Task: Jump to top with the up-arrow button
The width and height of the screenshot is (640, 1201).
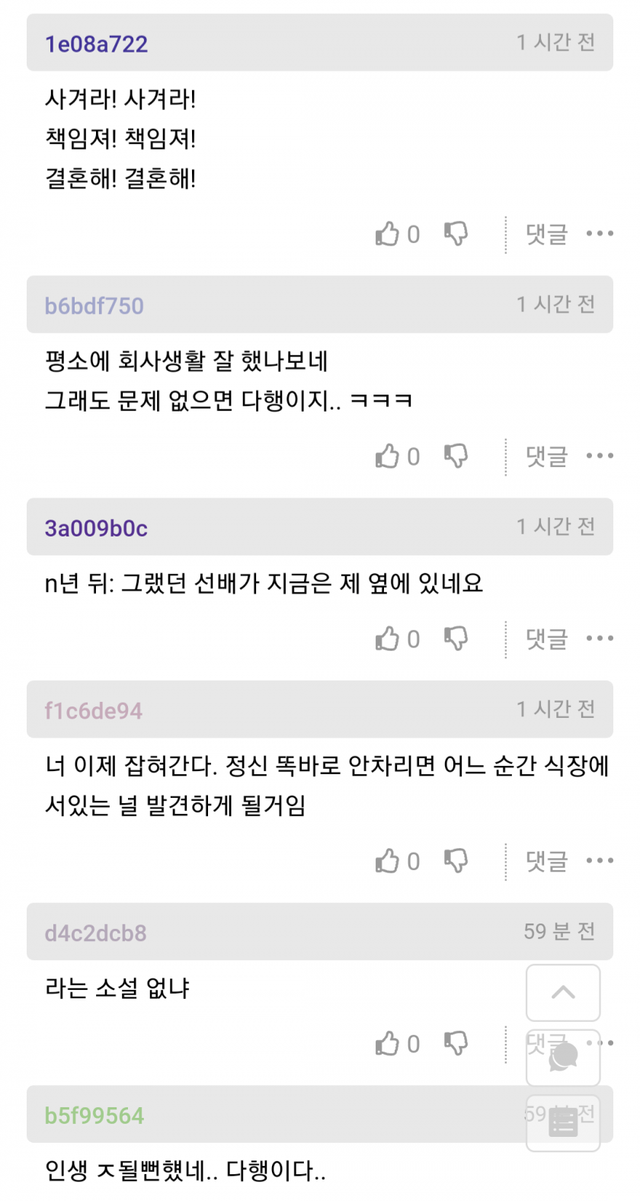Action: pyautogui.click(x=563, y=993)
